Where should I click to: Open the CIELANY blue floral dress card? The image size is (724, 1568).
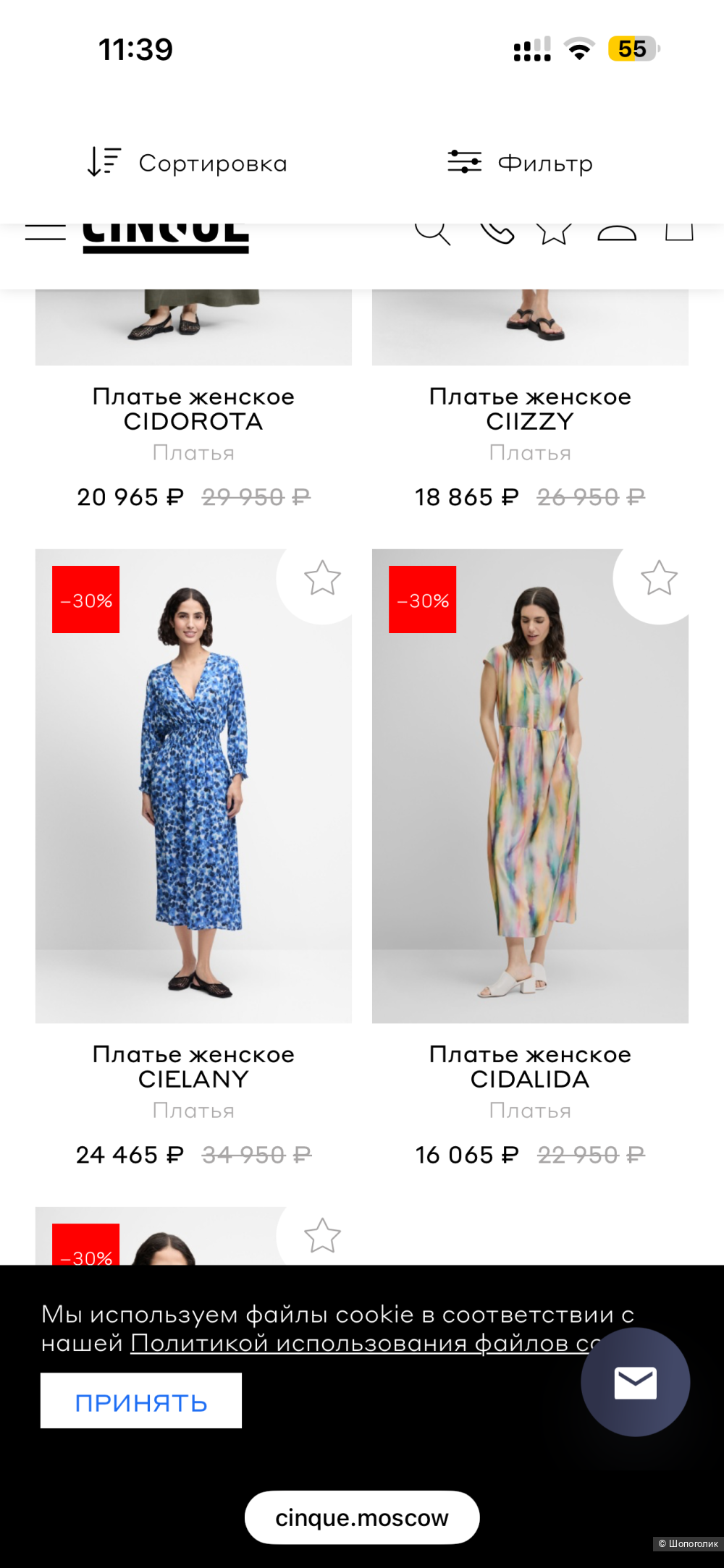click(193, 786)
